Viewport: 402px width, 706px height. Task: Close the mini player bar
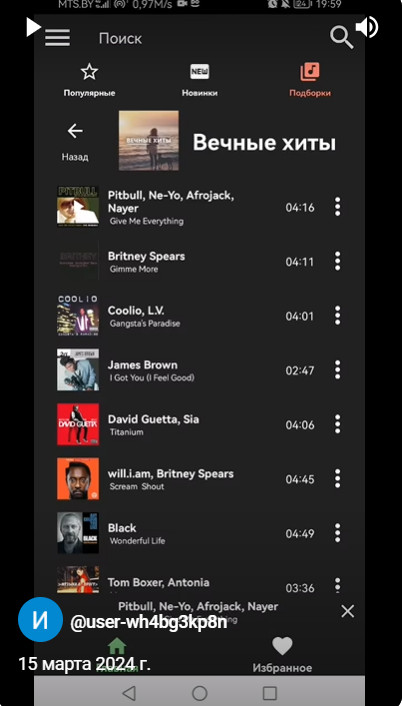(x=348, y=611)
